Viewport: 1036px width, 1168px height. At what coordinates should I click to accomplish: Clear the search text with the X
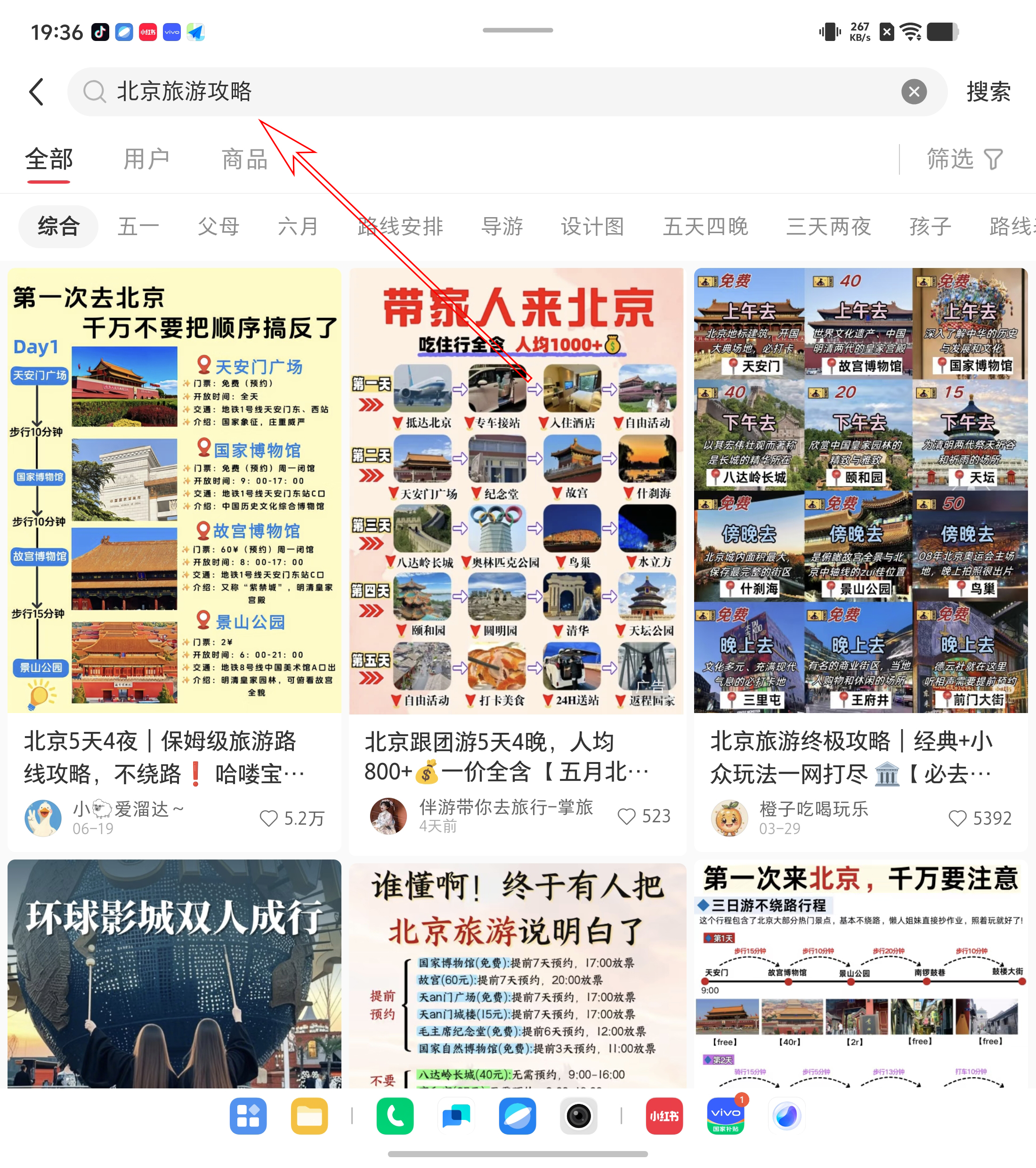pyautogui.click(x=913, y=91)
